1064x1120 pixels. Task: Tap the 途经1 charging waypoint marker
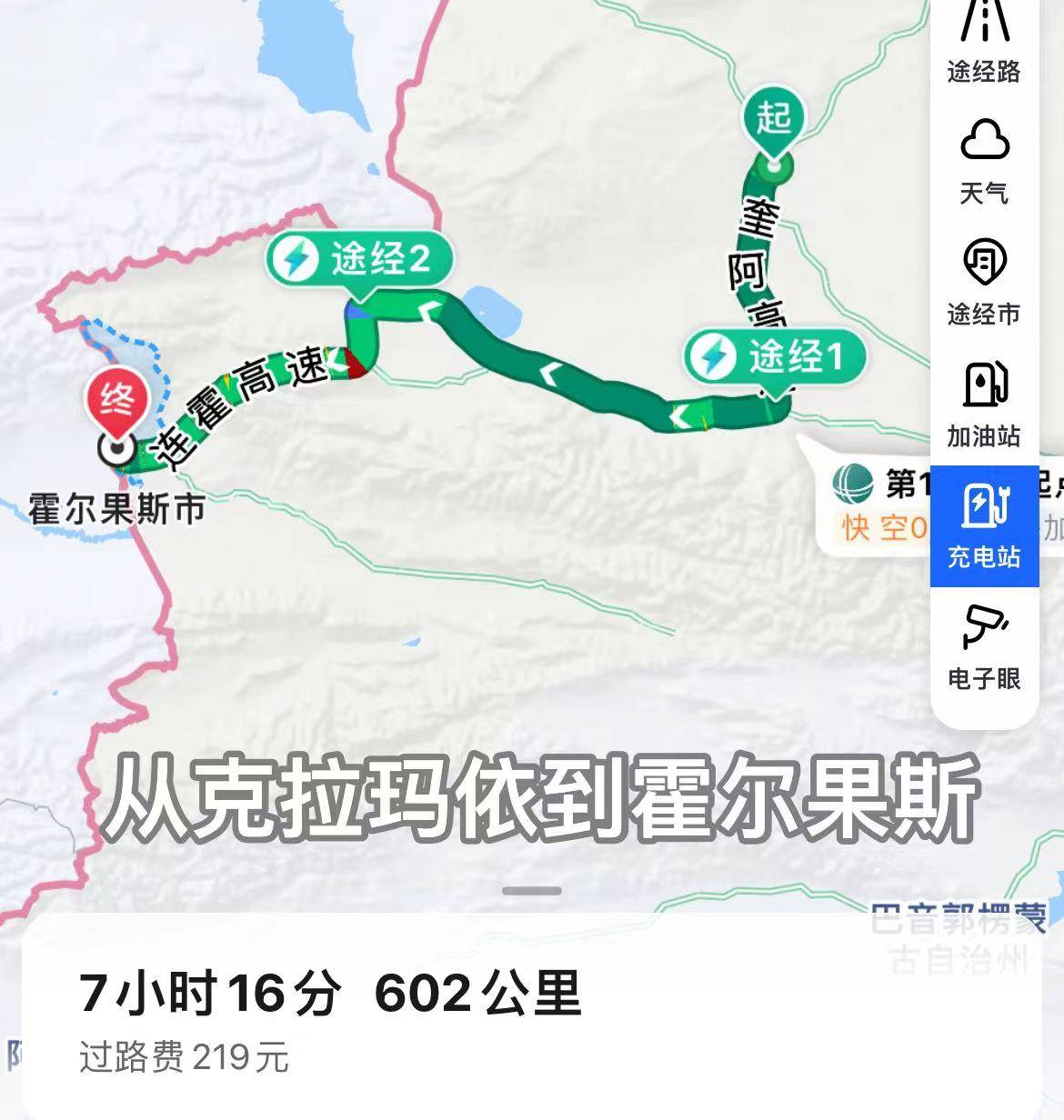(x=776, y=356)
